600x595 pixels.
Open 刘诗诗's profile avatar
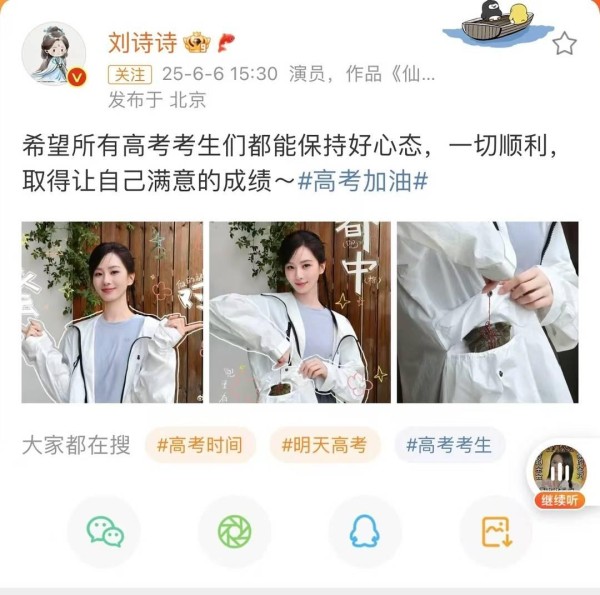pyautogui.click(x=53, y=53)
